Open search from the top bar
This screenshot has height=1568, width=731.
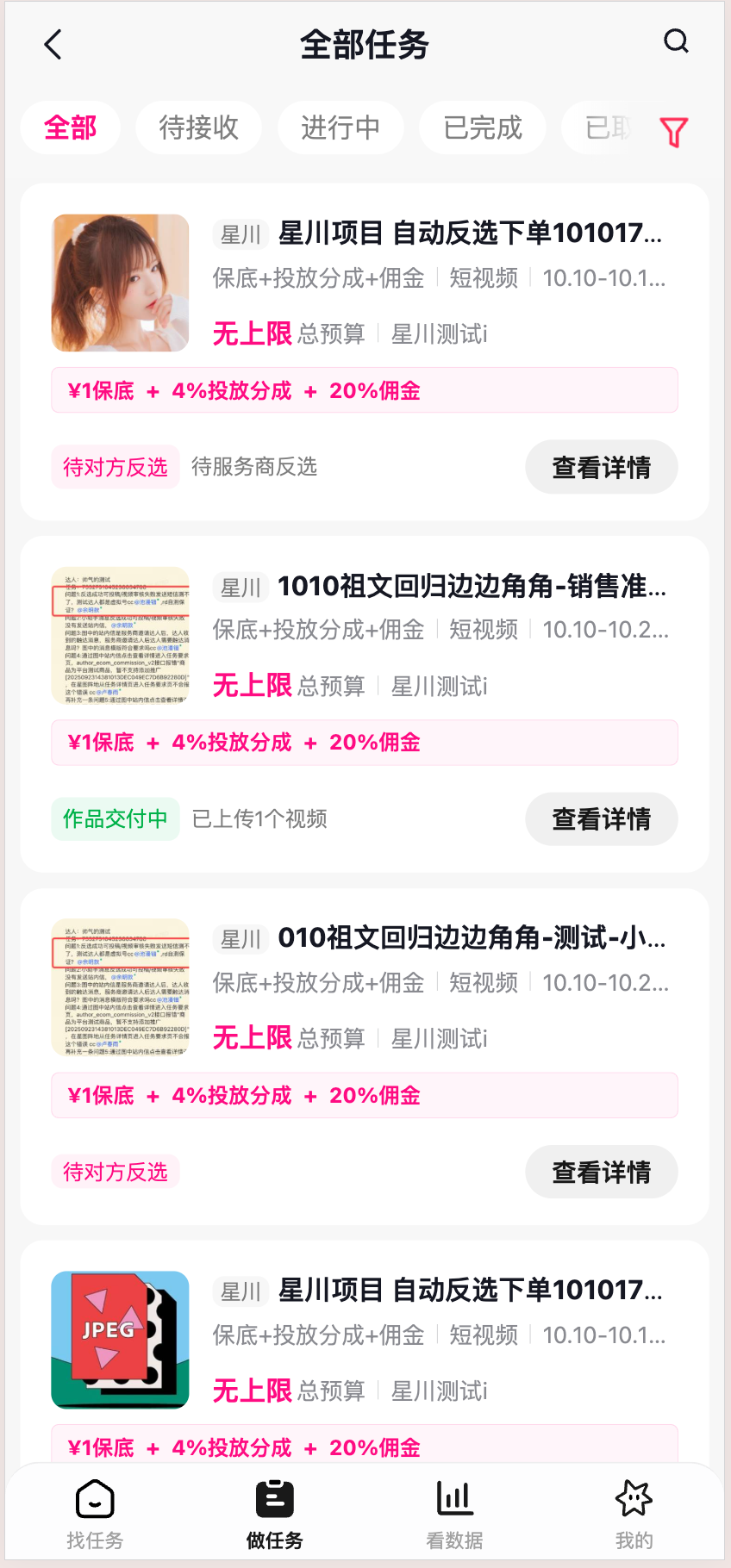[x=676, y=41]
